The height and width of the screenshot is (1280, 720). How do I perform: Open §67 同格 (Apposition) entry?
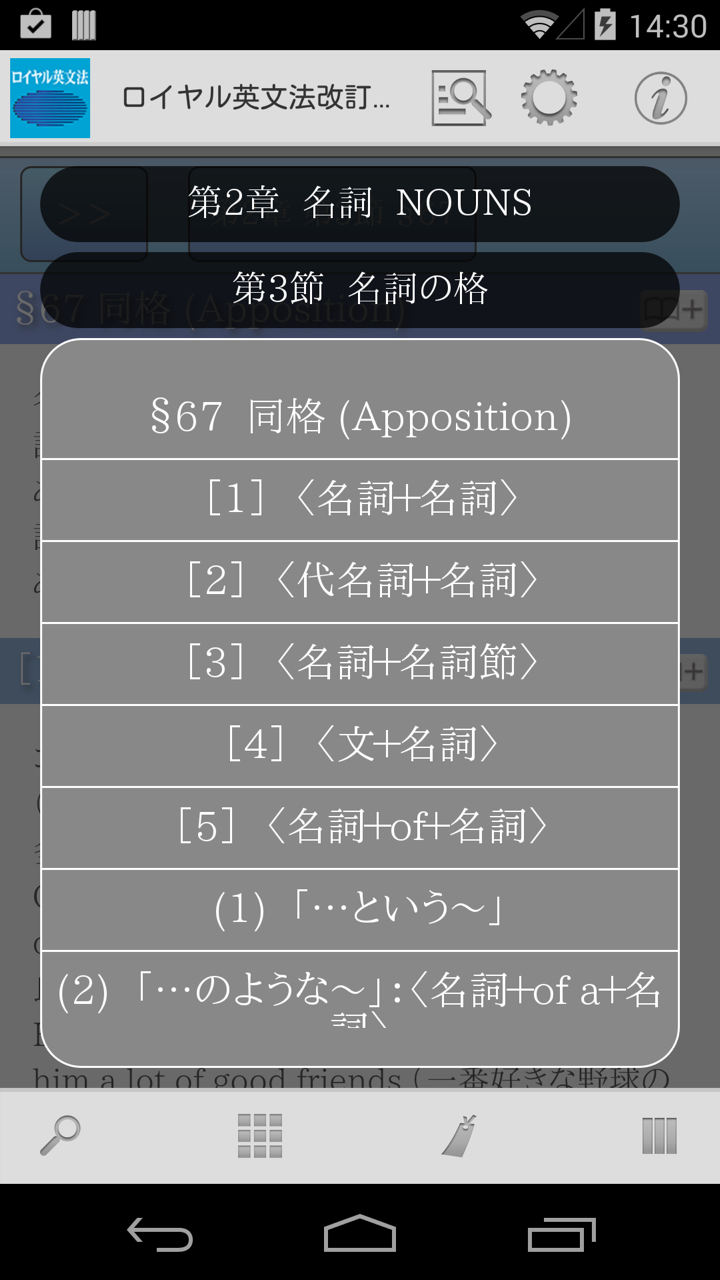360,416
